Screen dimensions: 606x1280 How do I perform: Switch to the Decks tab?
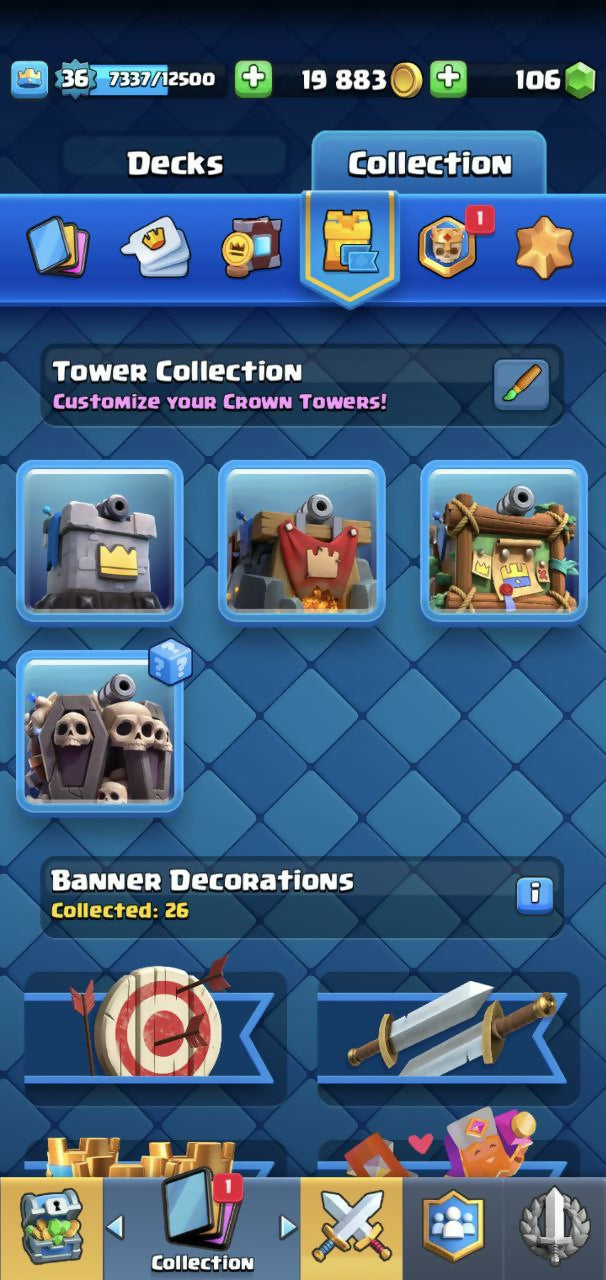[175, 164]
